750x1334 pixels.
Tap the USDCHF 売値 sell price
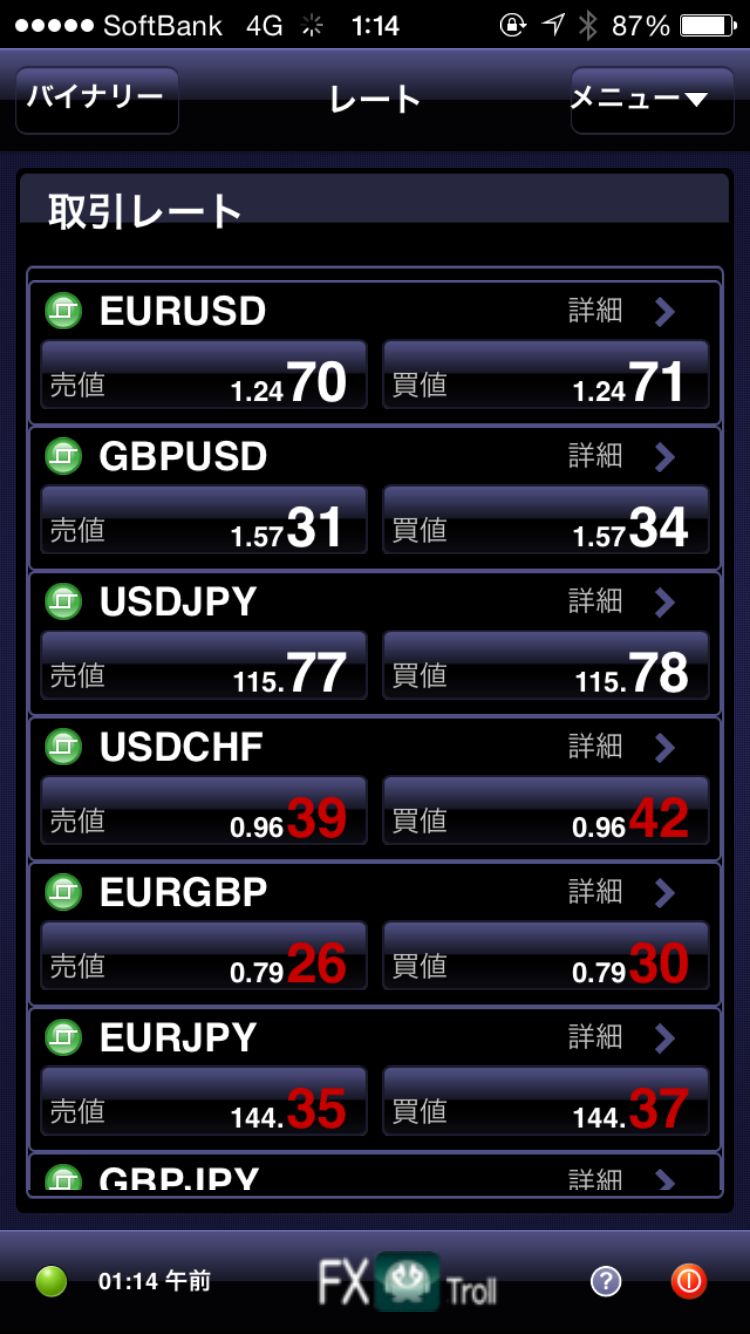click(x=204, y=810)
